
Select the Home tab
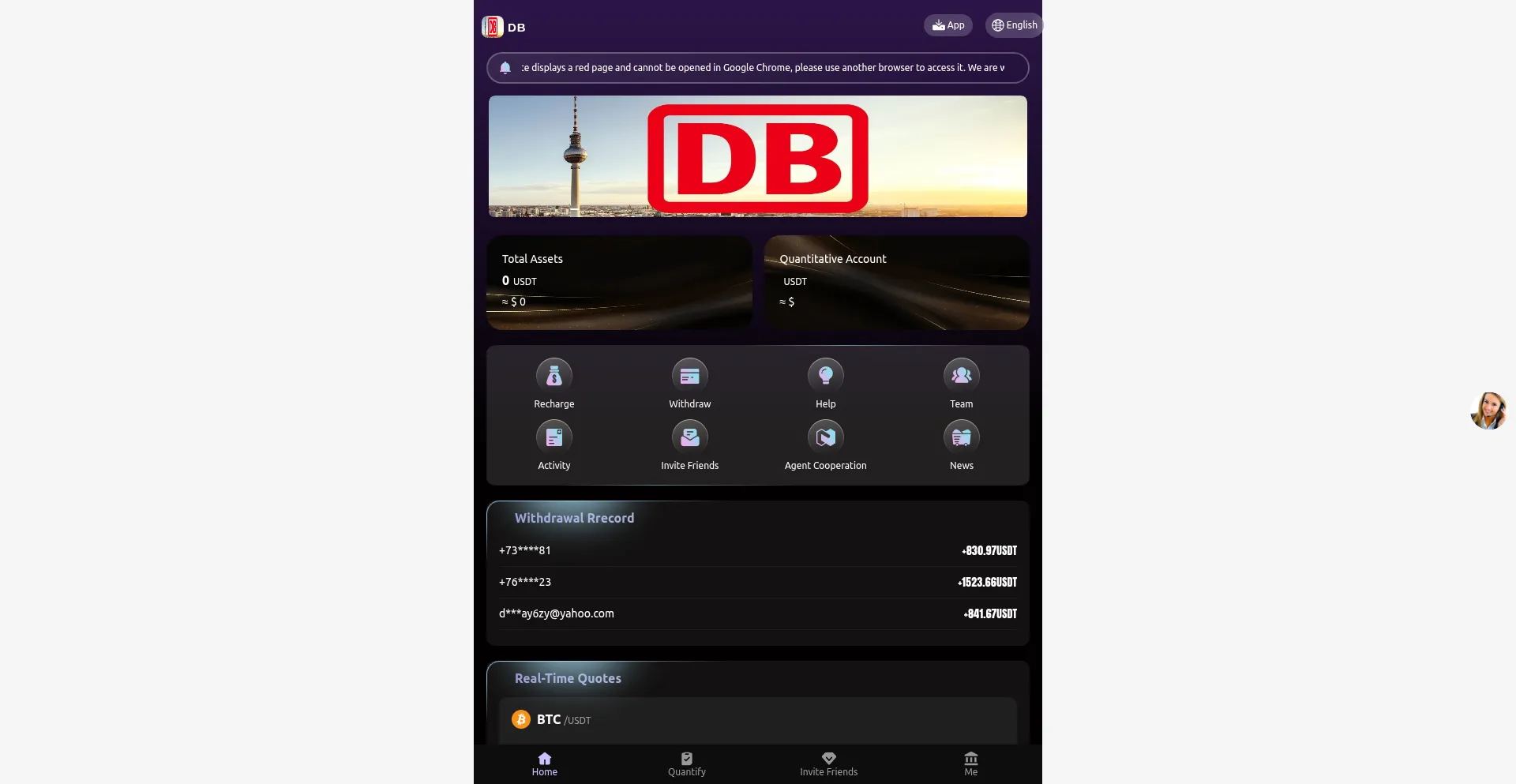tap(544, 763)
